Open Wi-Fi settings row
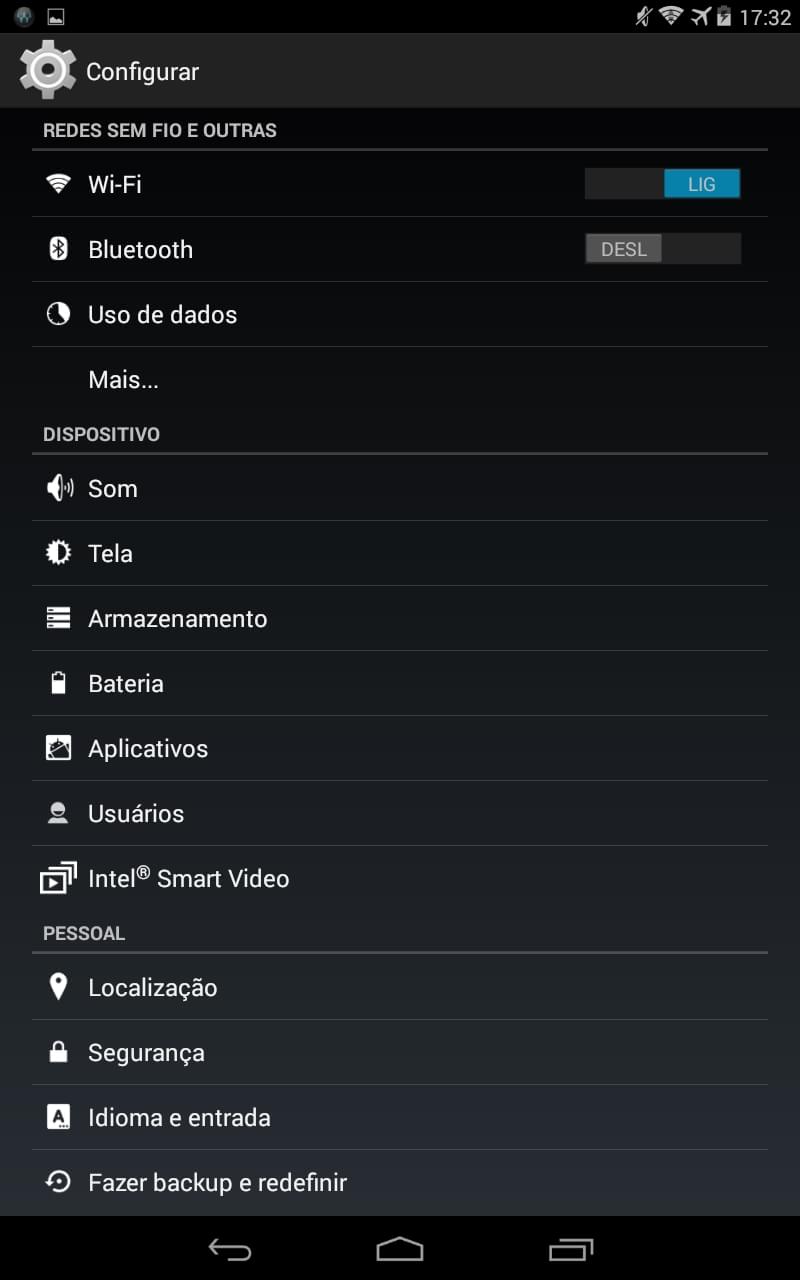 400,184
